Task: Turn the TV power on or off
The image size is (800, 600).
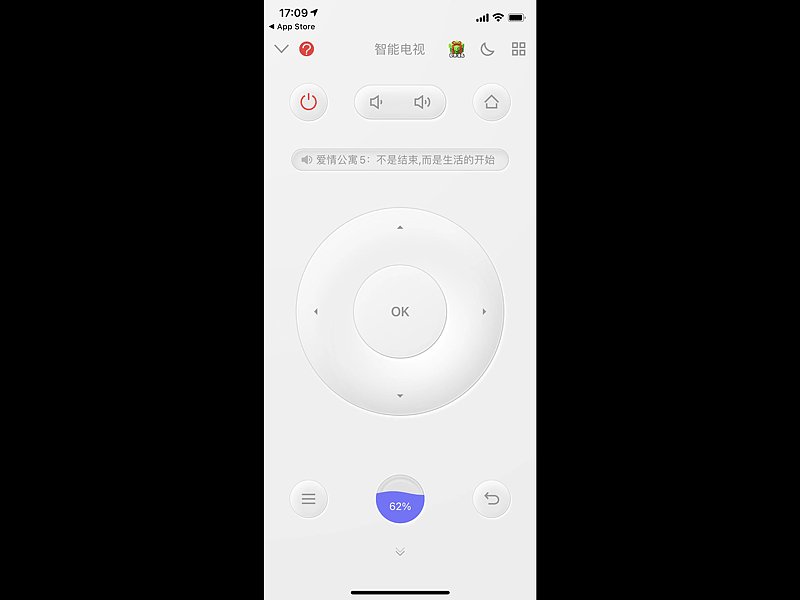Action: coord(309,102)
